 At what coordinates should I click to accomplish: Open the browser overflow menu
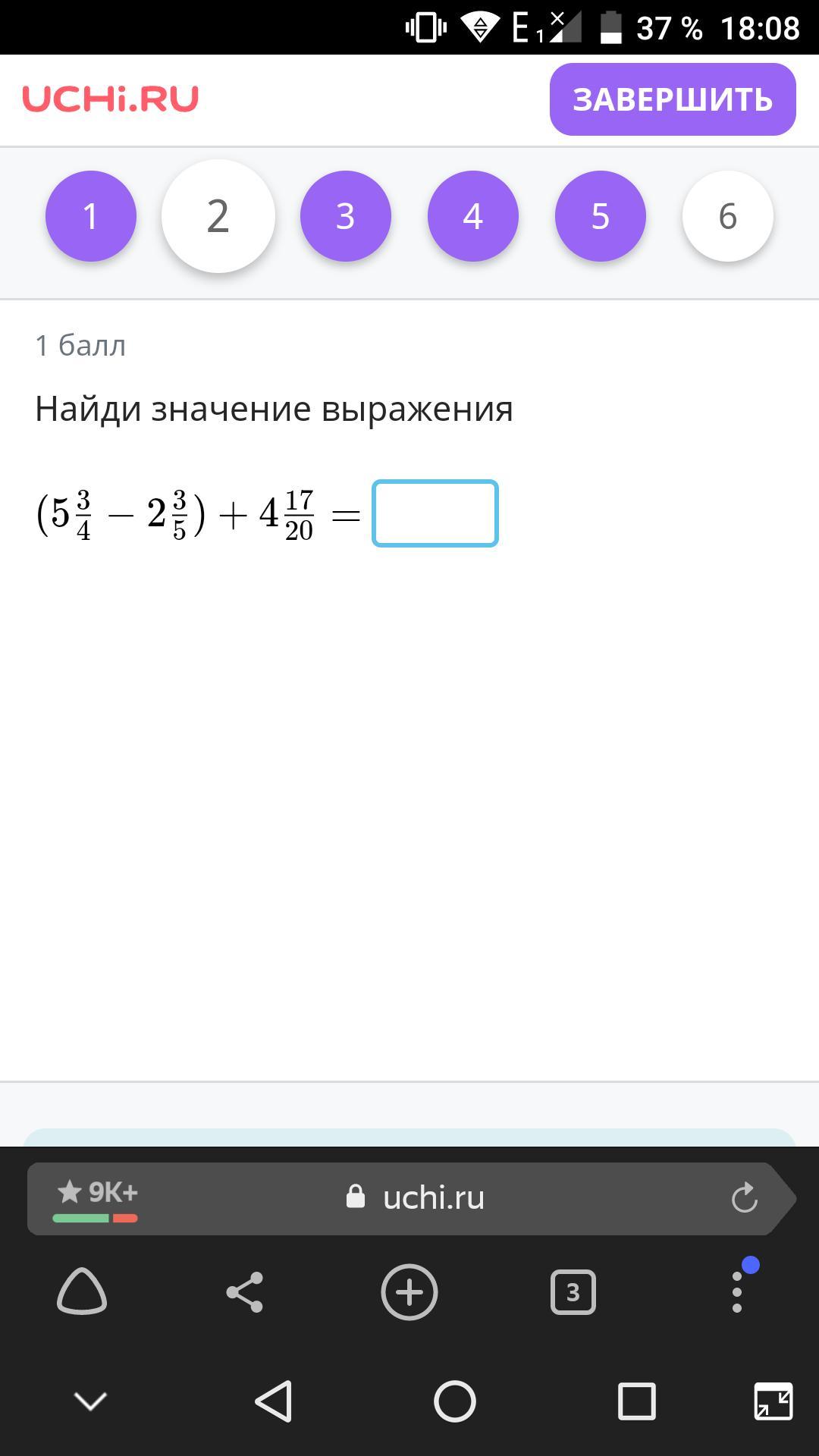(x=737, y=1291)
